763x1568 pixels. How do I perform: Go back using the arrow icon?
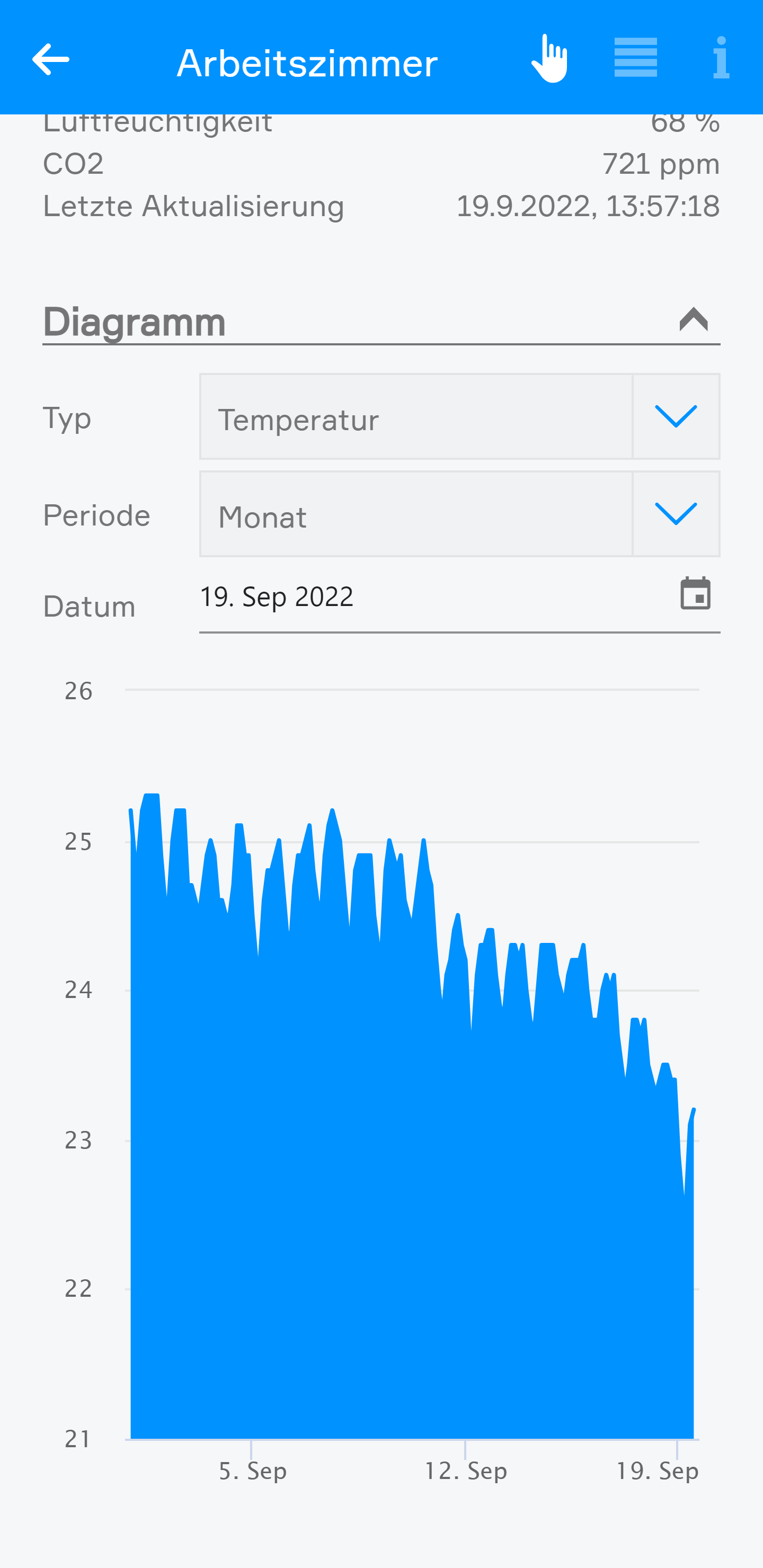pyautogui.click(x=50, y=59)
